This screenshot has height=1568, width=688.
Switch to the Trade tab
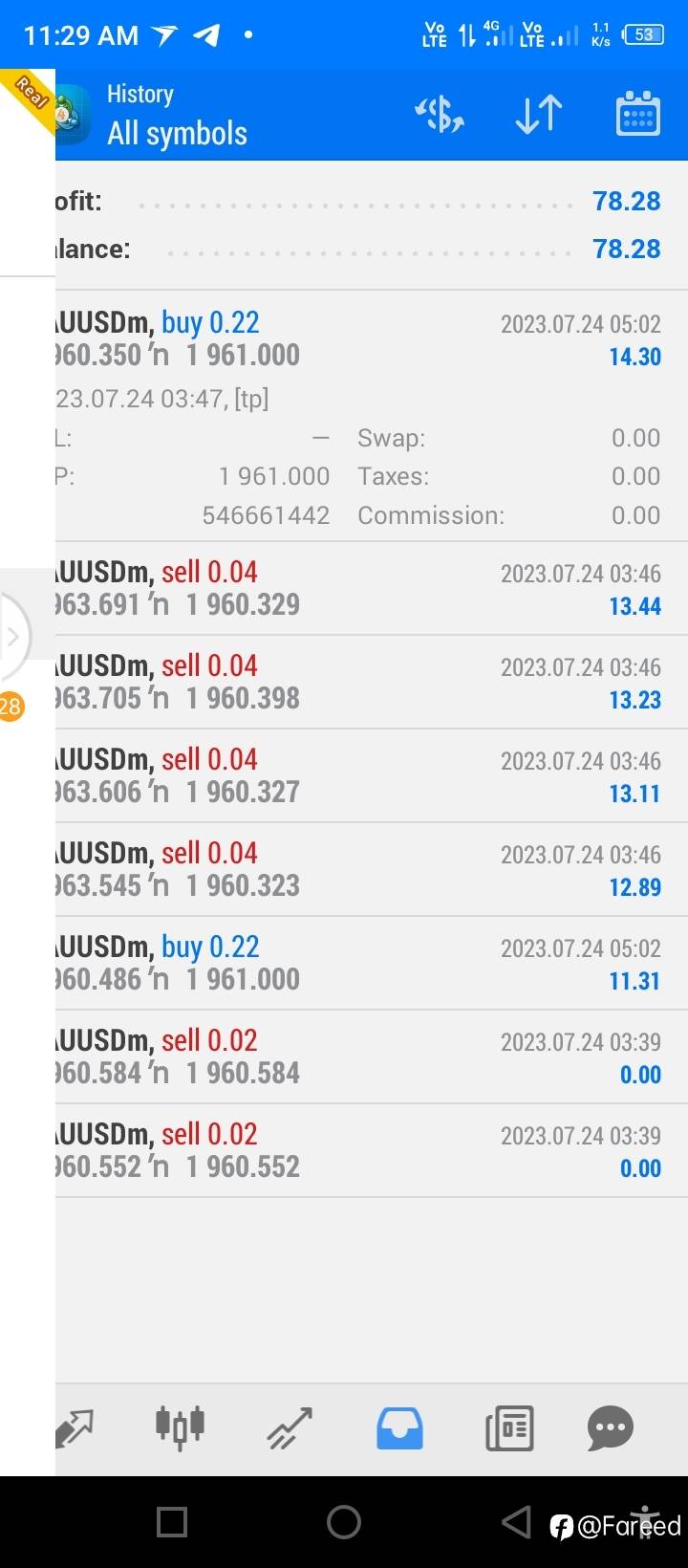[x=290, y=1428]
